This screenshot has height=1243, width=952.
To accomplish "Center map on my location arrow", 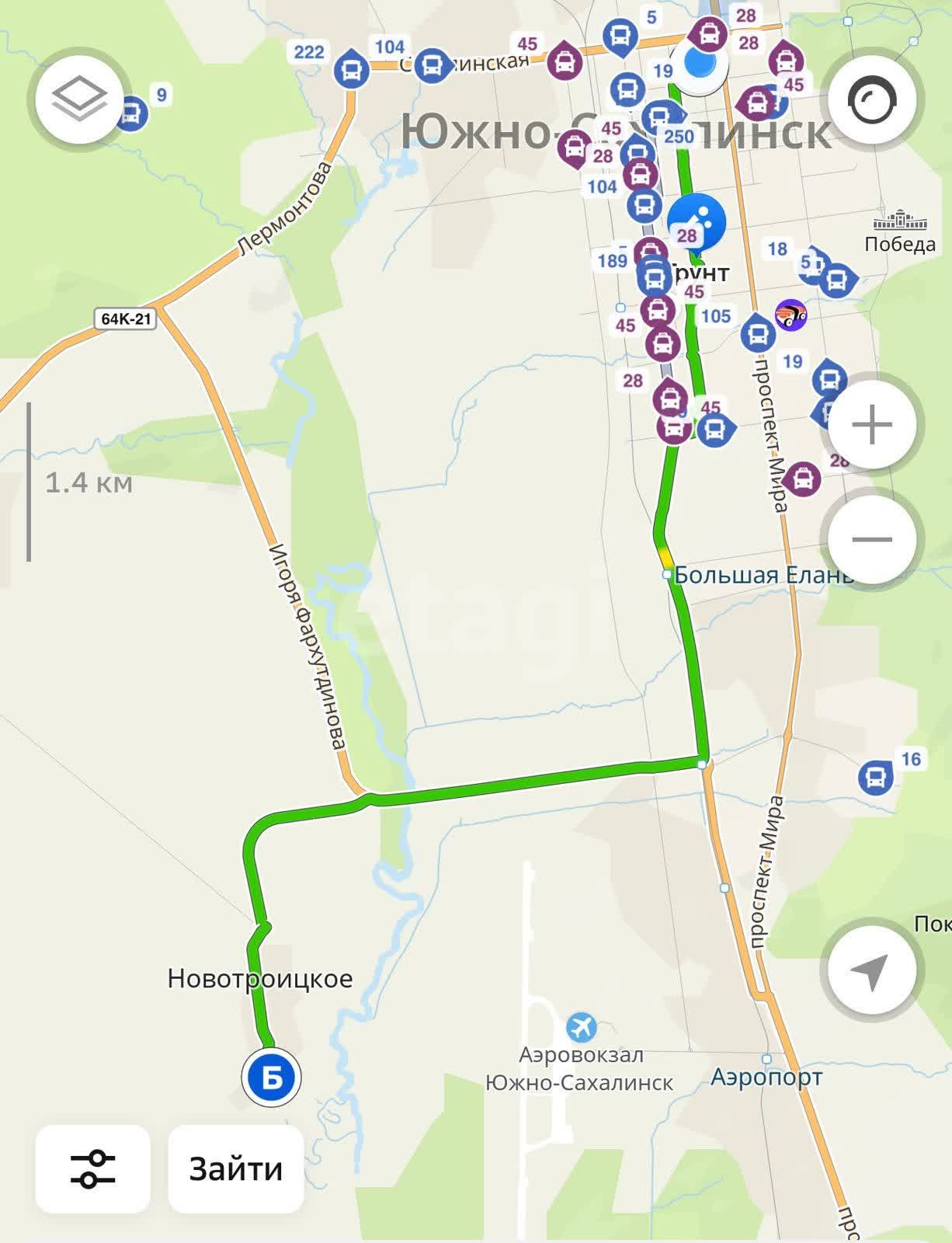I will click(872, 970).
